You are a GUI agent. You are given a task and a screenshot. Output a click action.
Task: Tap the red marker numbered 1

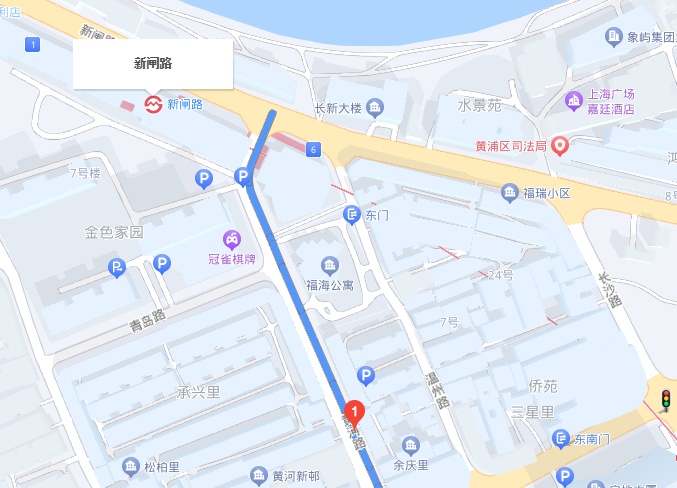click(x=354, y=412)
